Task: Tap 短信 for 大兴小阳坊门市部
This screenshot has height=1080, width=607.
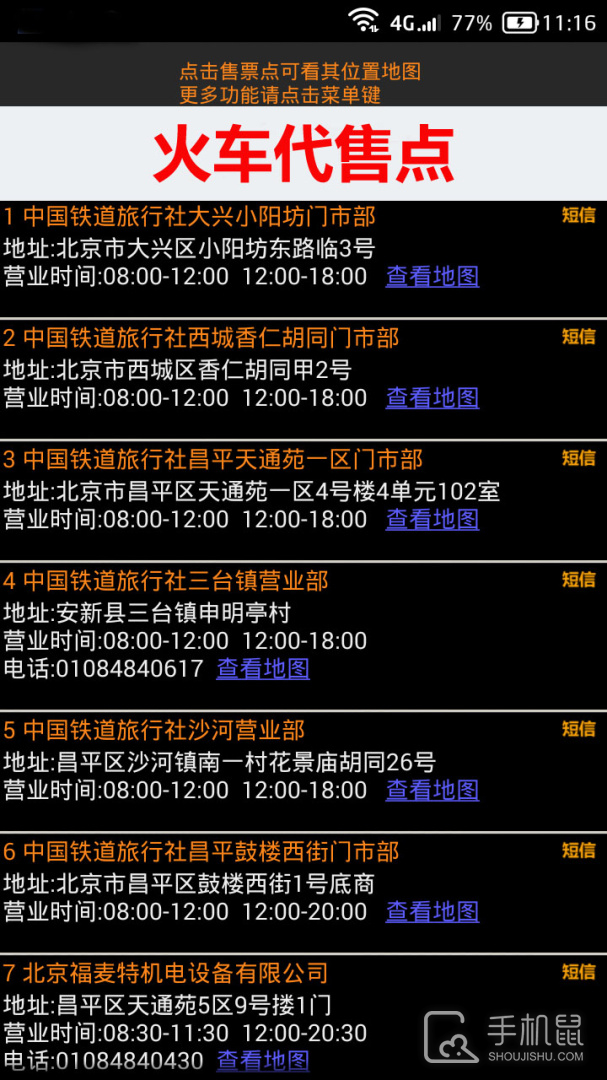Action: click(x=578, y=215)
